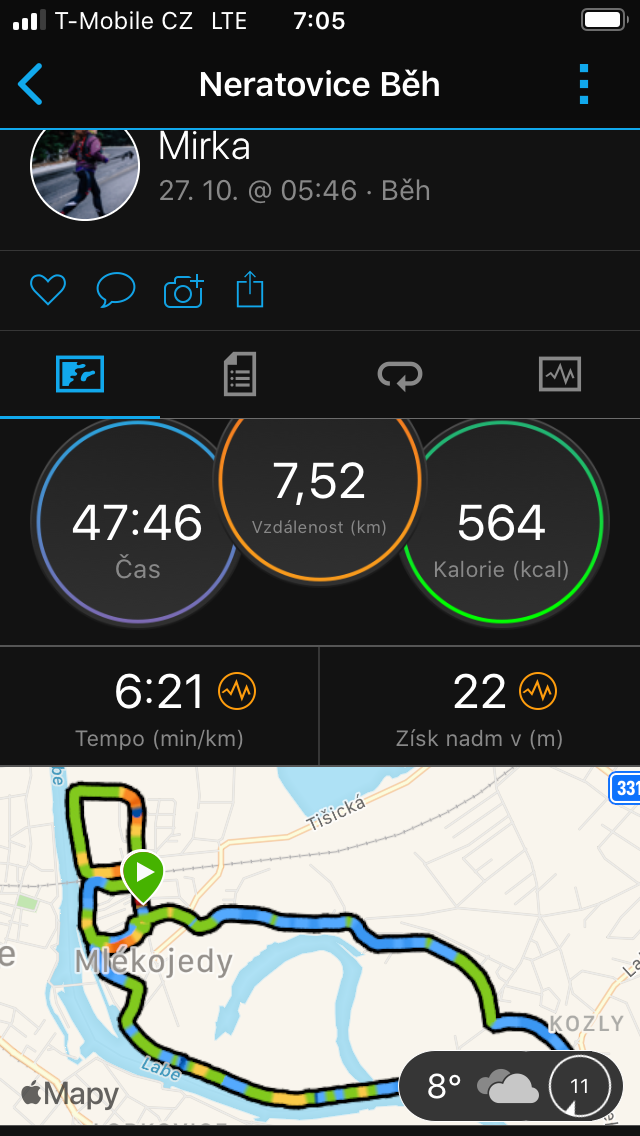This screenshot has height=1136, width=640.
Task: Switch to the laps tab
Action: click(x=400, y=375)
